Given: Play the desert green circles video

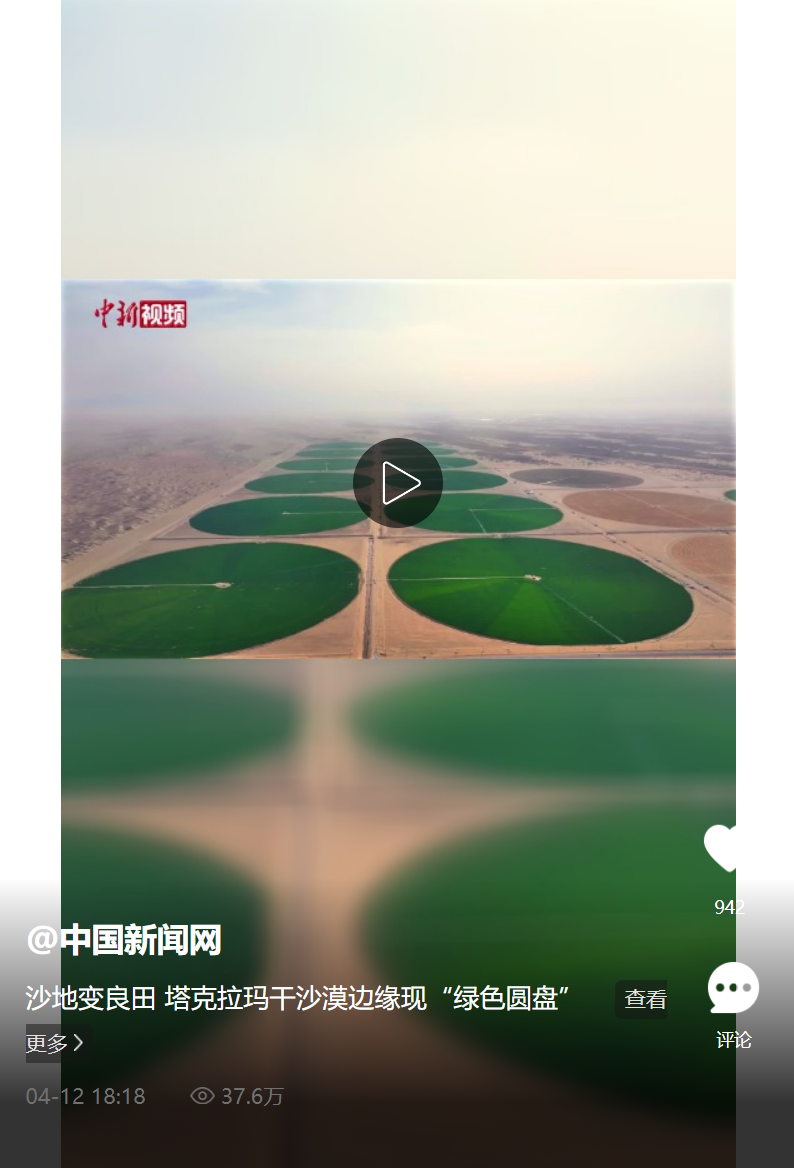Looking at the screenshot, I should (397, 483).
